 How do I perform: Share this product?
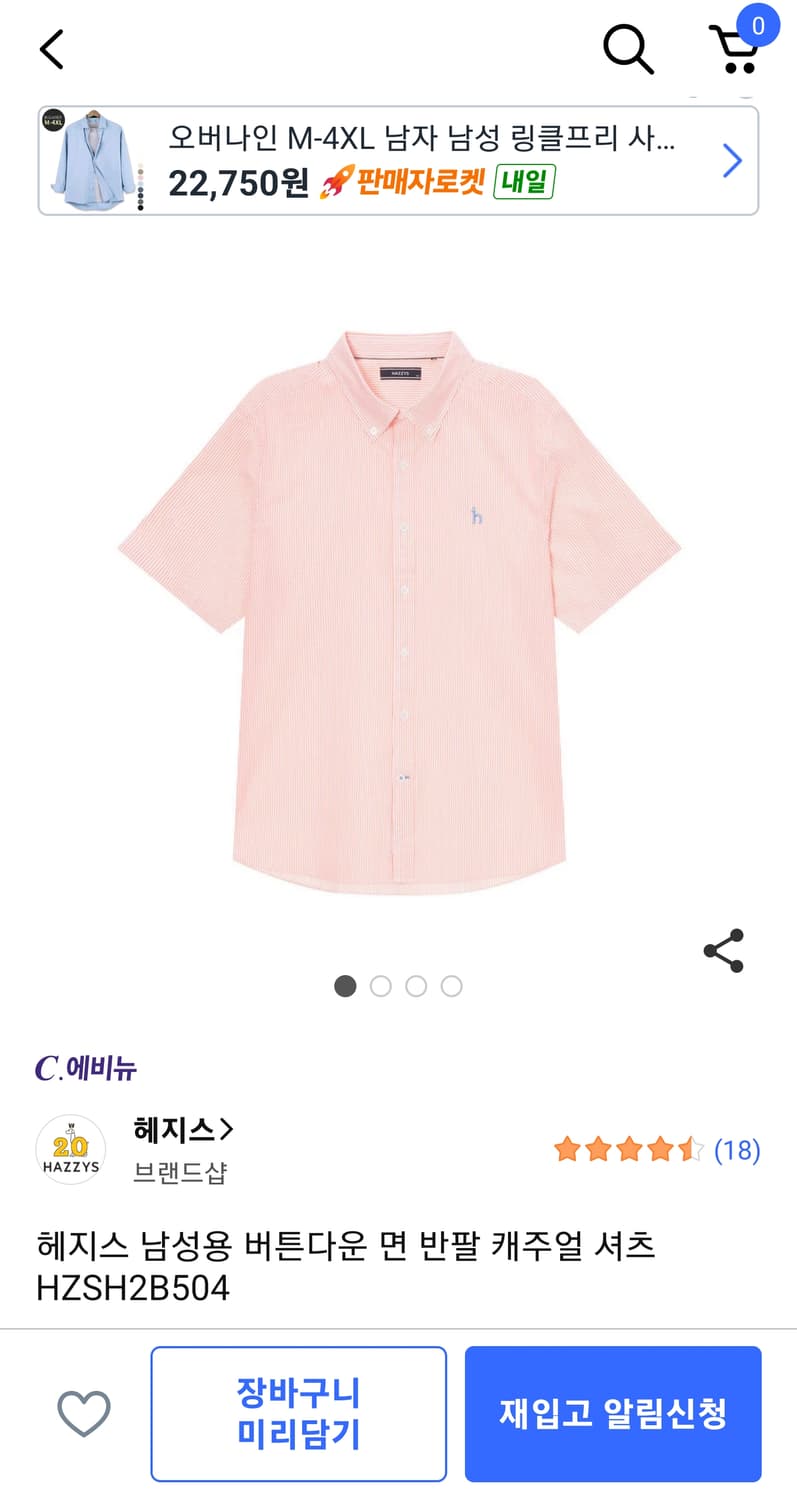click(x=723, y=950)
